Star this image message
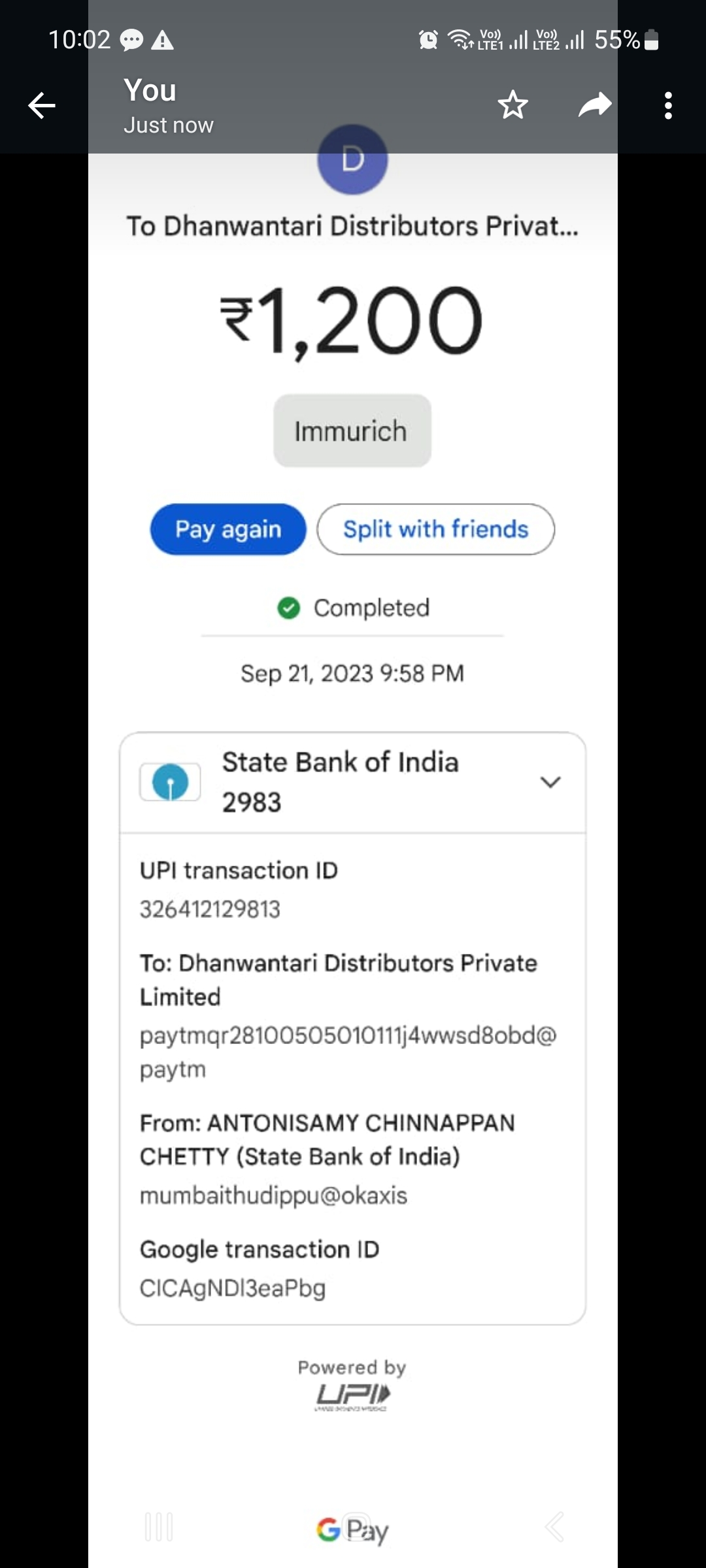This screenshot has height=1568, width=706. (513, 105)
